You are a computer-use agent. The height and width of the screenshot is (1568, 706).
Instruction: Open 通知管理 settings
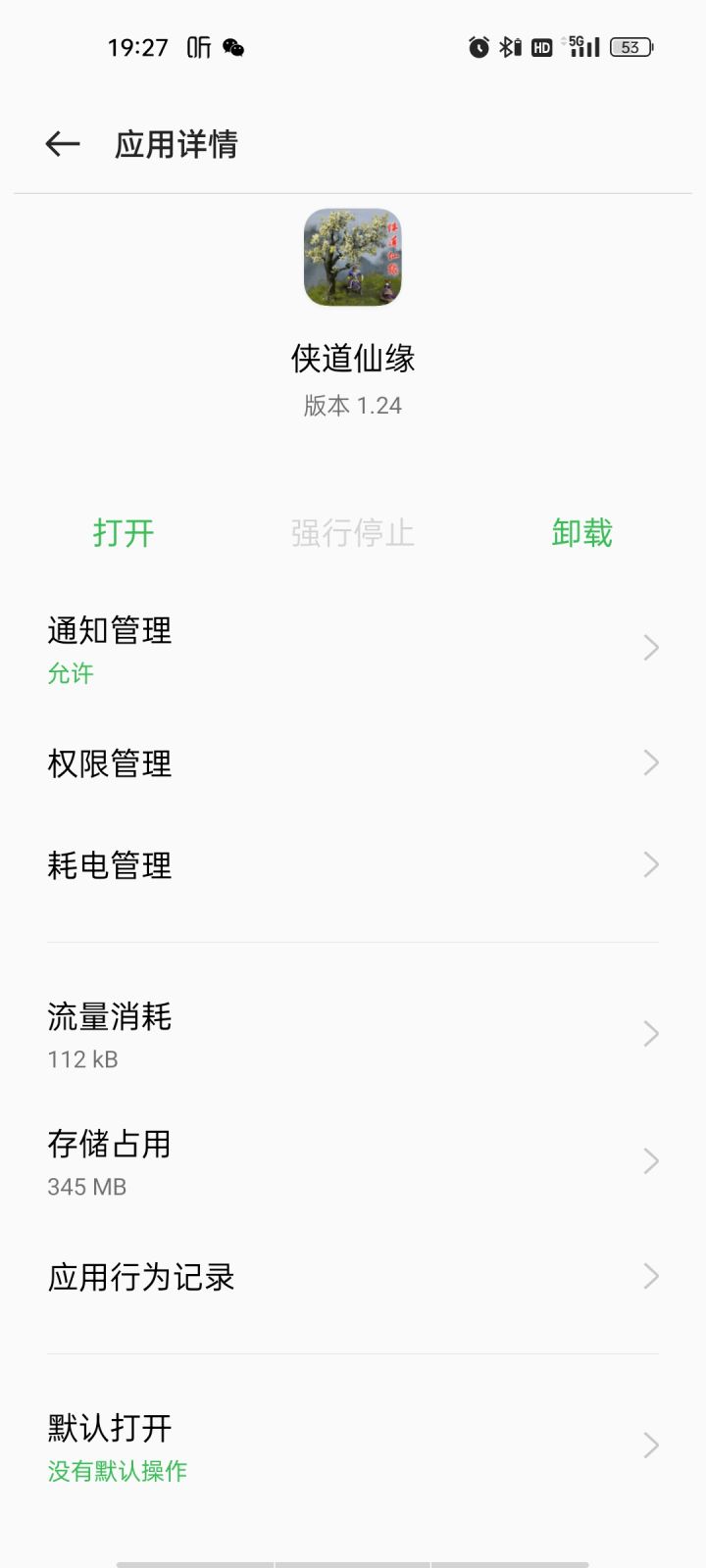(x=353, y=649)
